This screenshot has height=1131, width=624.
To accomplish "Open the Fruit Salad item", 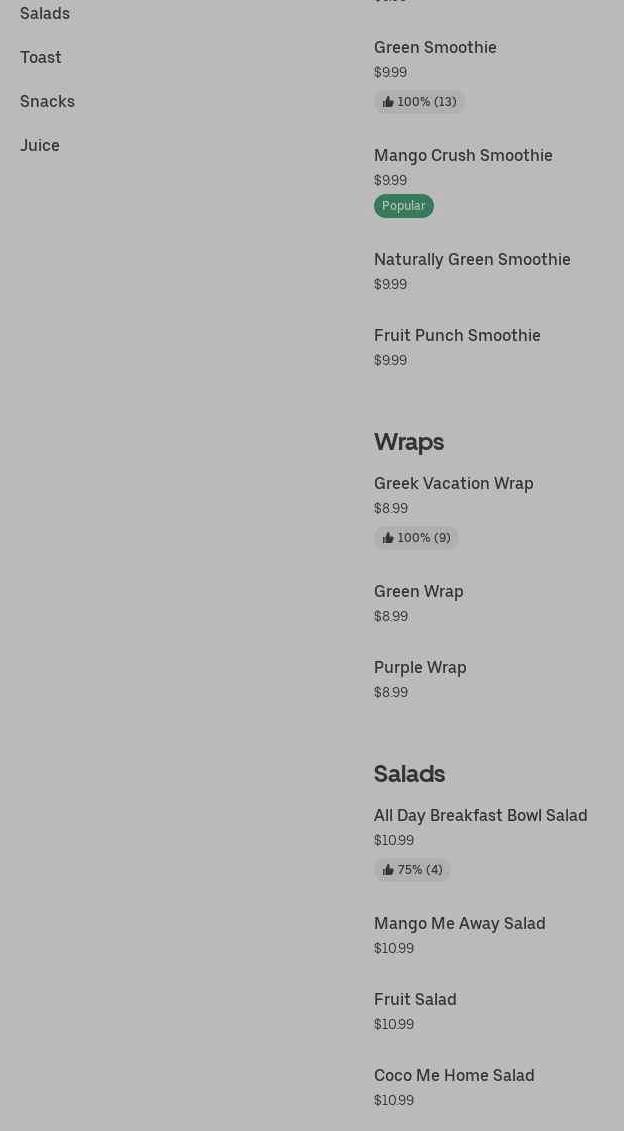I will (x=415, y=1000).
